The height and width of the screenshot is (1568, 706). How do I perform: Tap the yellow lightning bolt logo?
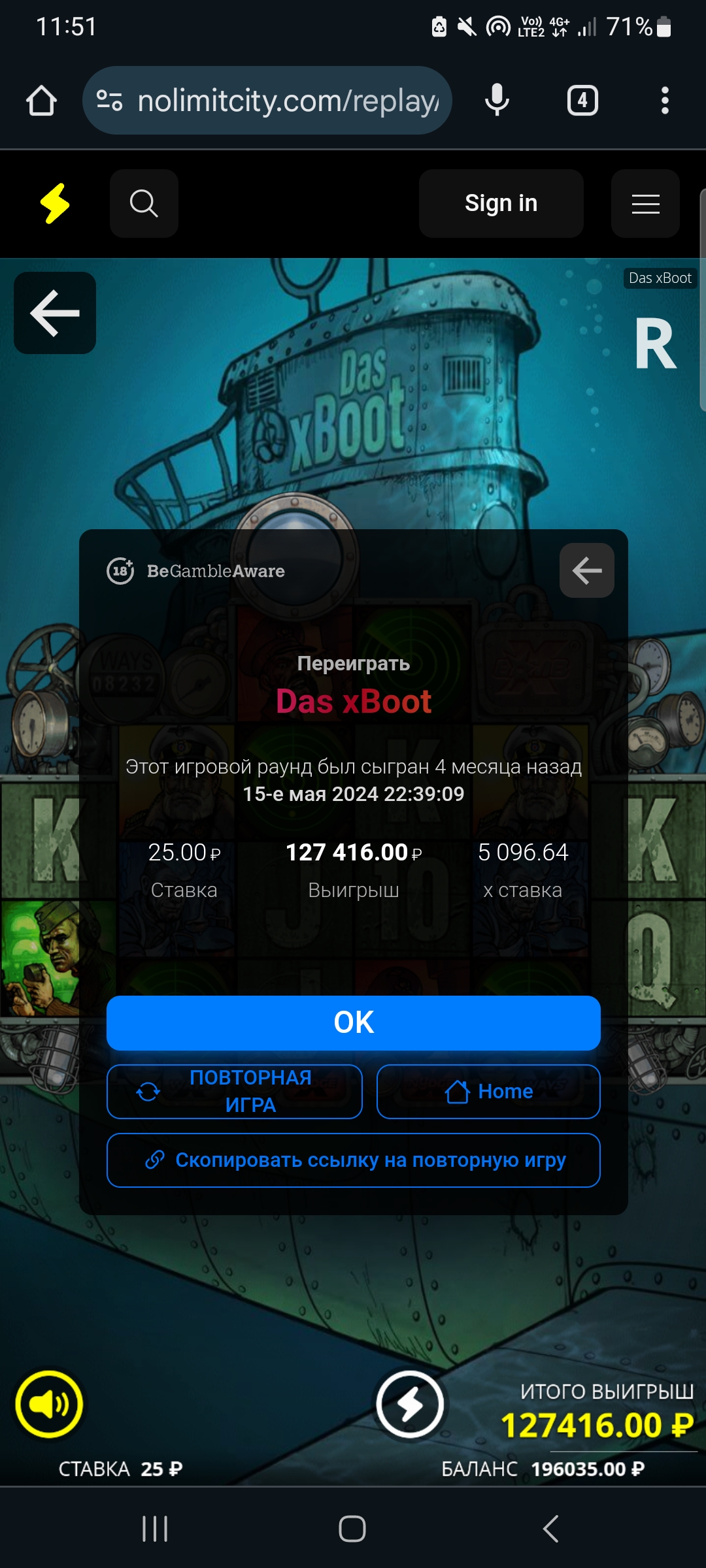tap(56, 203)
